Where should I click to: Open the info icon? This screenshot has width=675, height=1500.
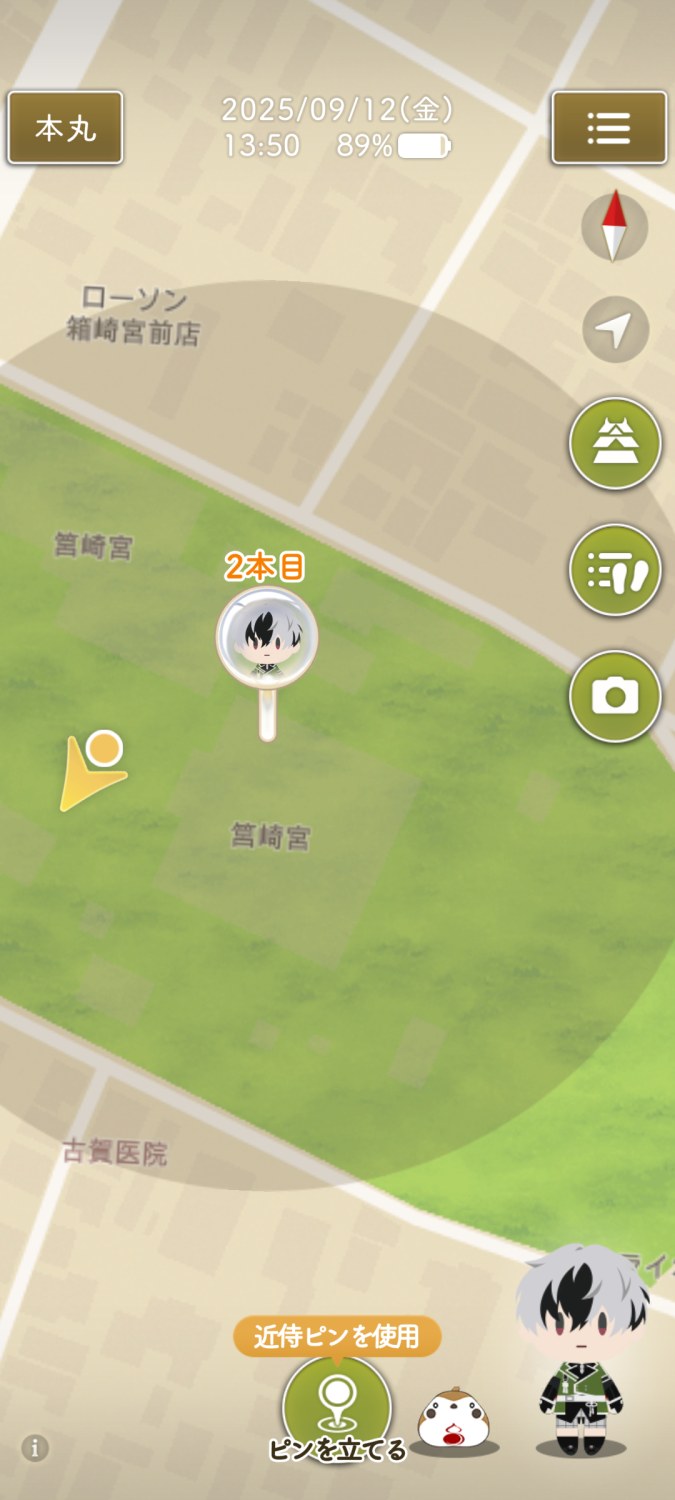tap(35, 1447)
